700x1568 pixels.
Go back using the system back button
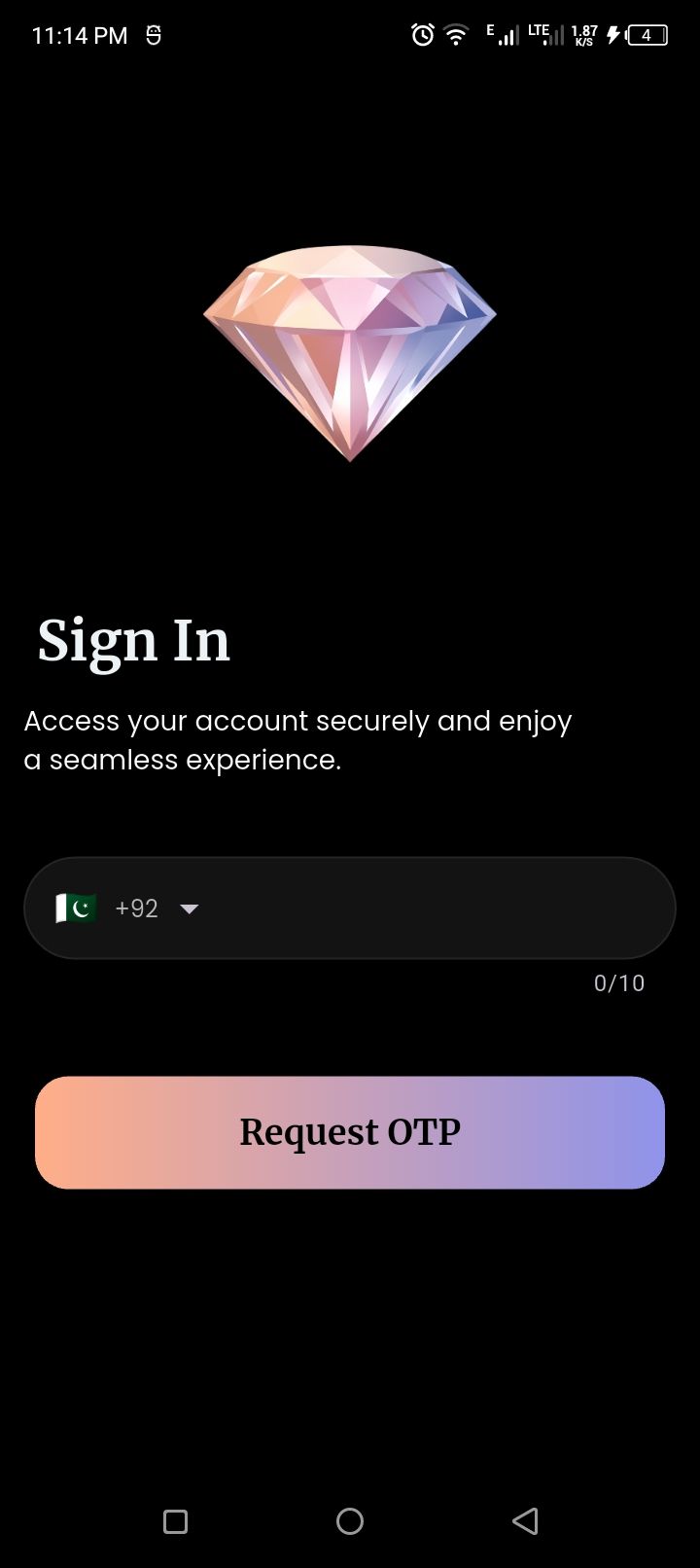[525, 1521]
